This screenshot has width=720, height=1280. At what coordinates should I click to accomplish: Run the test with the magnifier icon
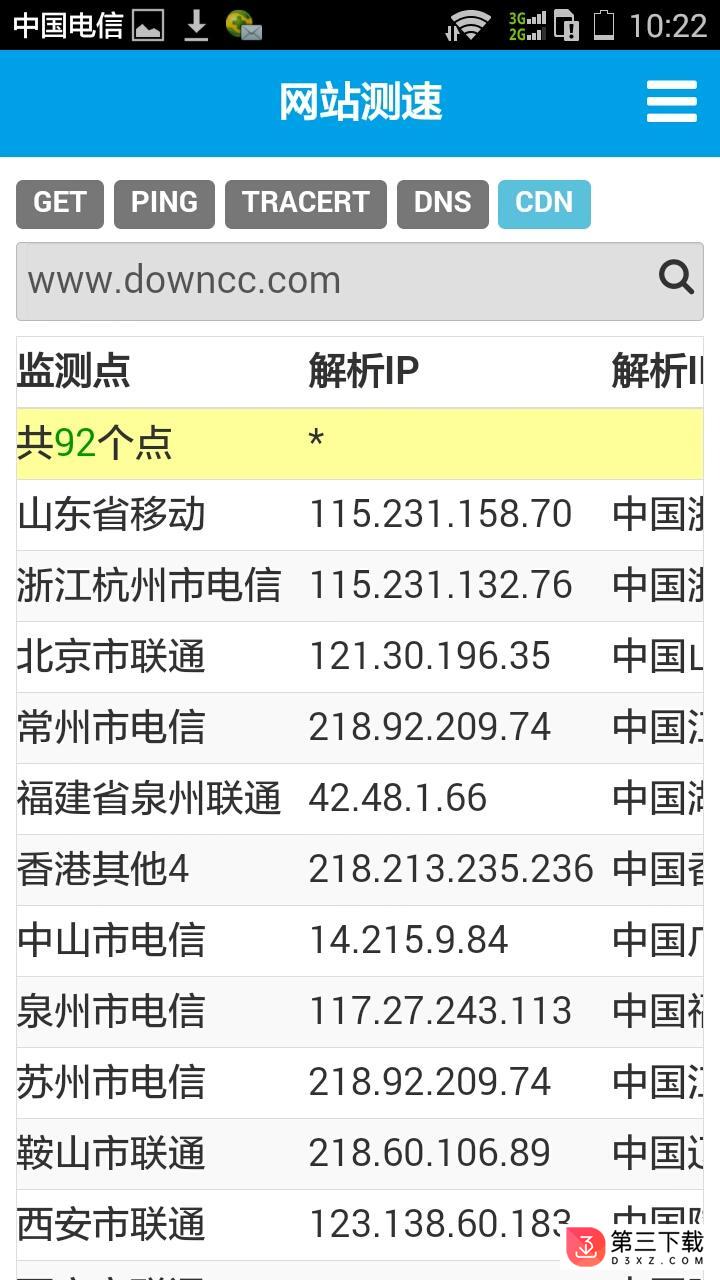[x=677, y=277]
